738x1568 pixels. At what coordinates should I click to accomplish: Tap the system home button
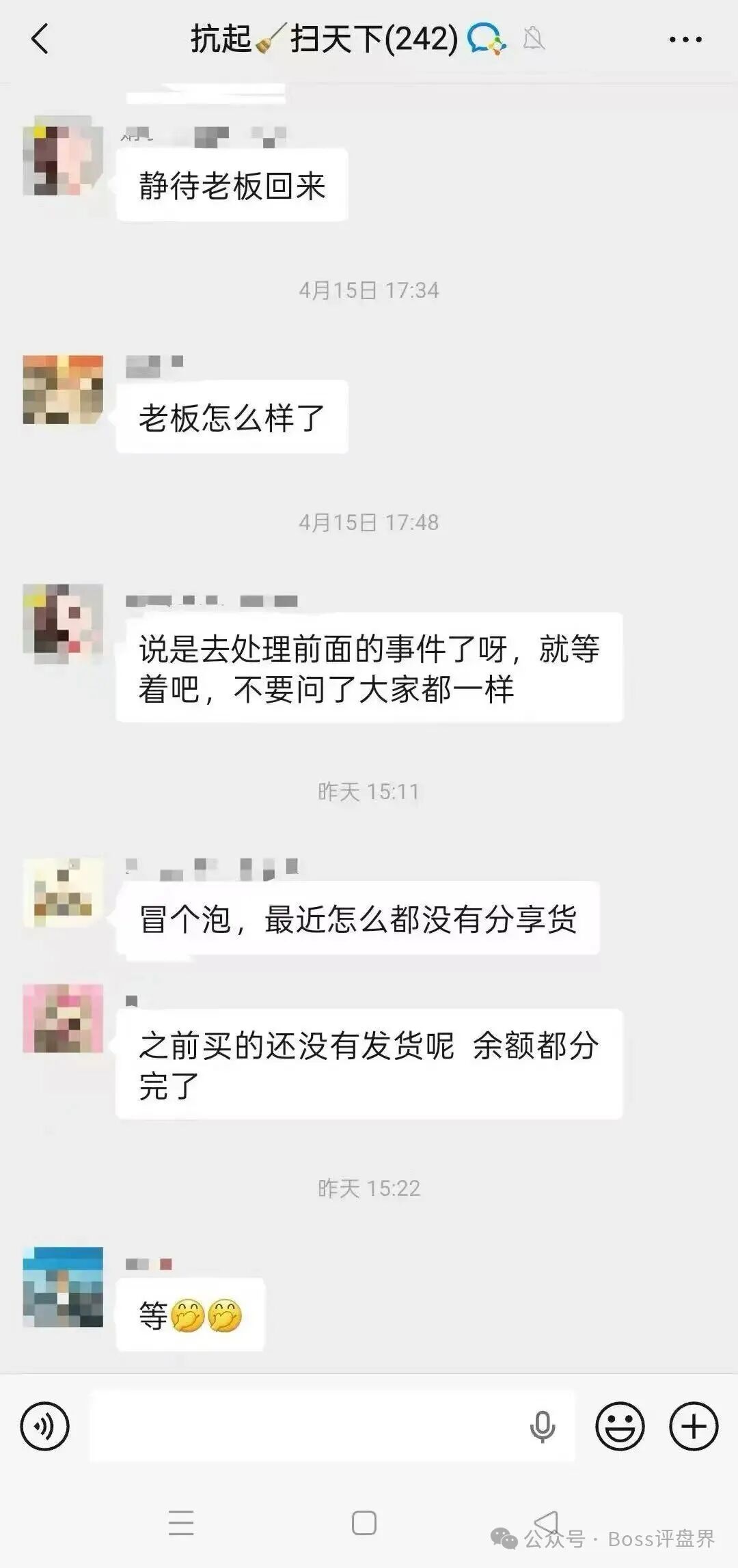click(x=364, y=1523)
